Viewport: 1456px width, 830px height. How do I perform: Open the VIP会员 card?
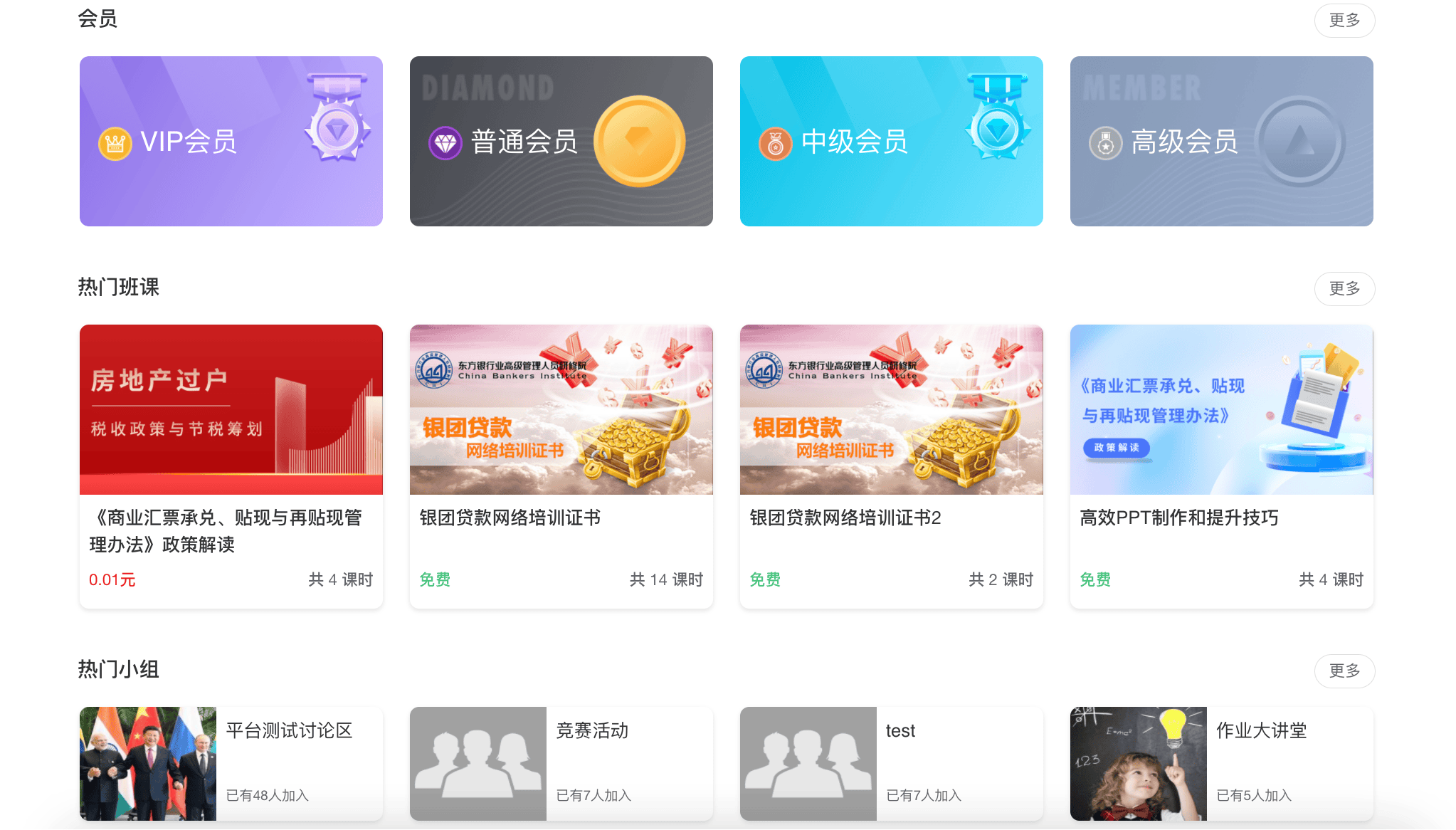click(231, 141)
